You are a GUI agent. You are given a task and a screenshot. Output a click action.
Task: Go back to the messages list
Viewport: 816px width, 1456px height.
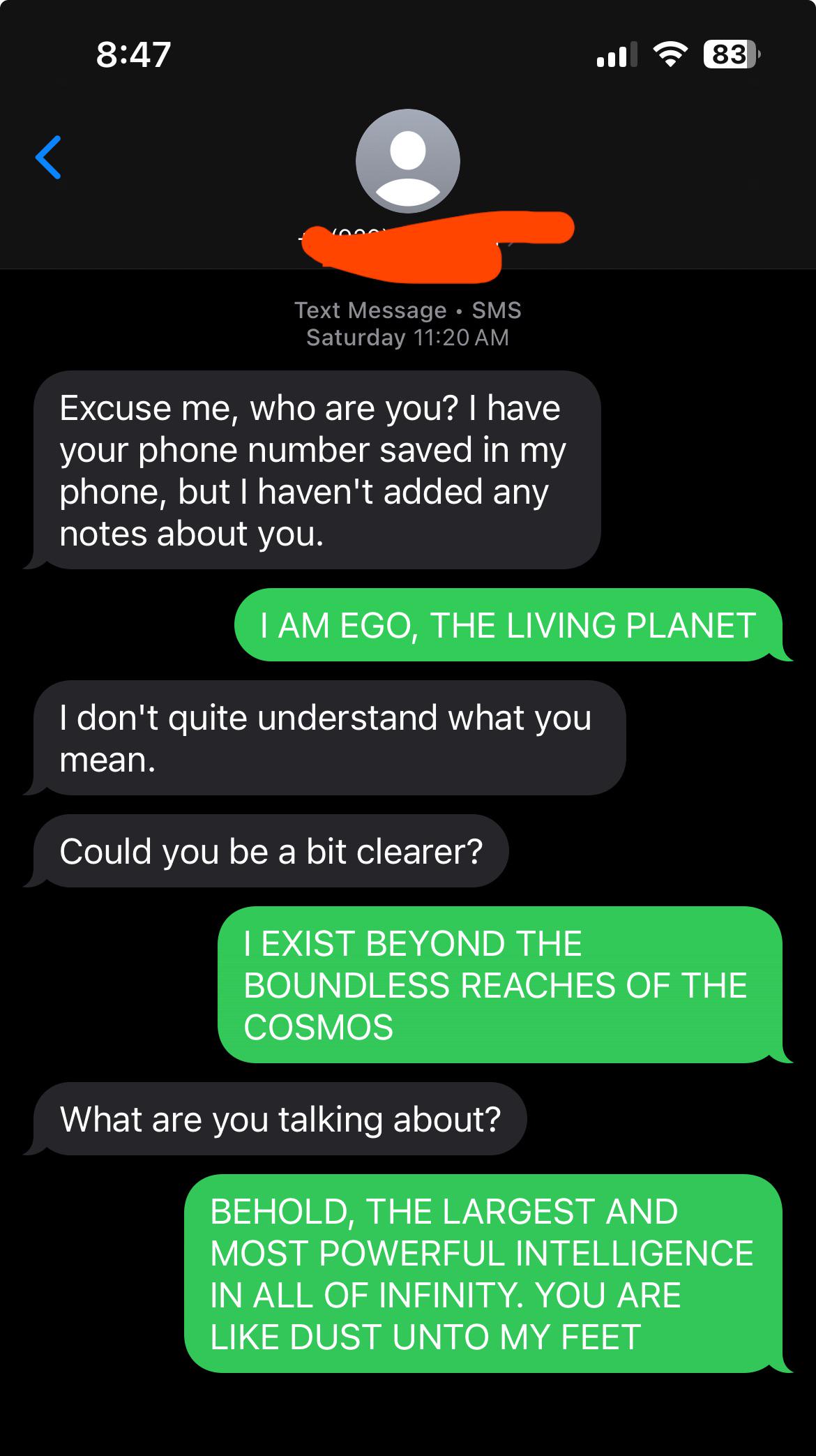tap(48, 157)
